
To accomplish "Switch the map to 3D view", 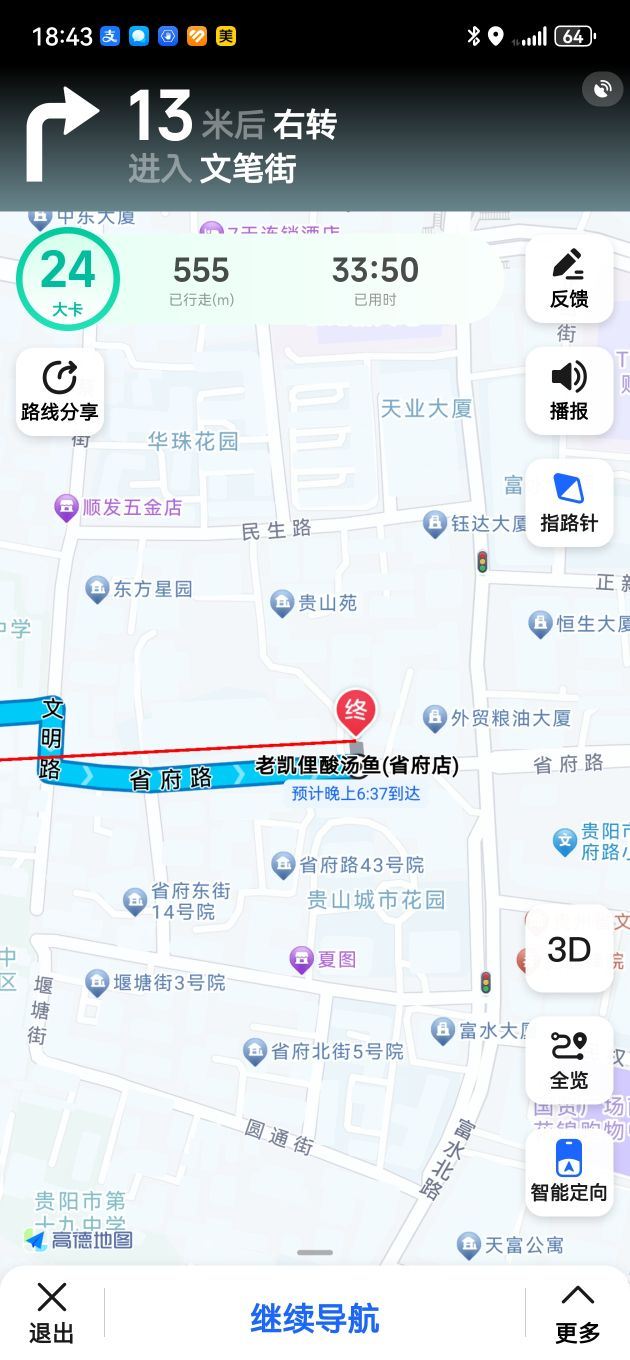I will click(x=569, y=949).
